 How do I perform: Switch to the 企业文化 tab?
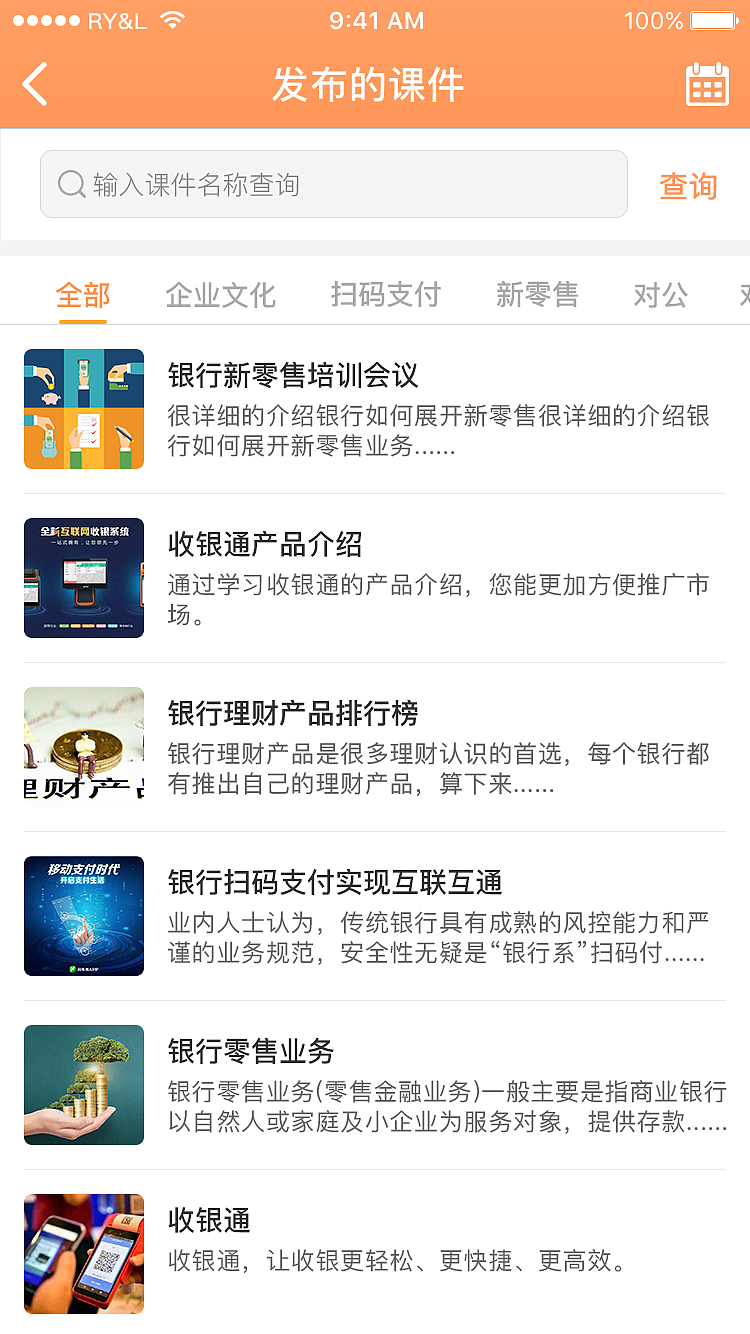coord(220,295)
